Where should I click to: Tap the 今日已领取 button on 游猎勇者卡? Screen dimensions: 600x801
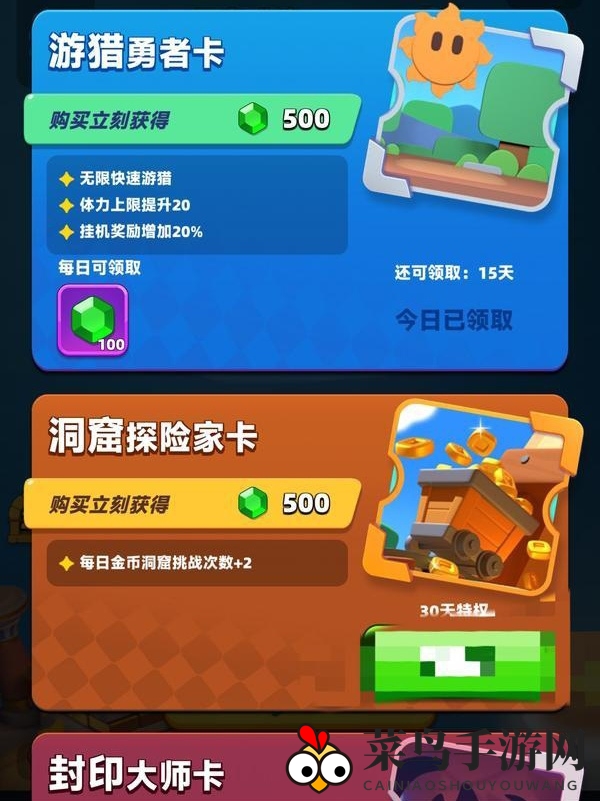tap(454, 319)
